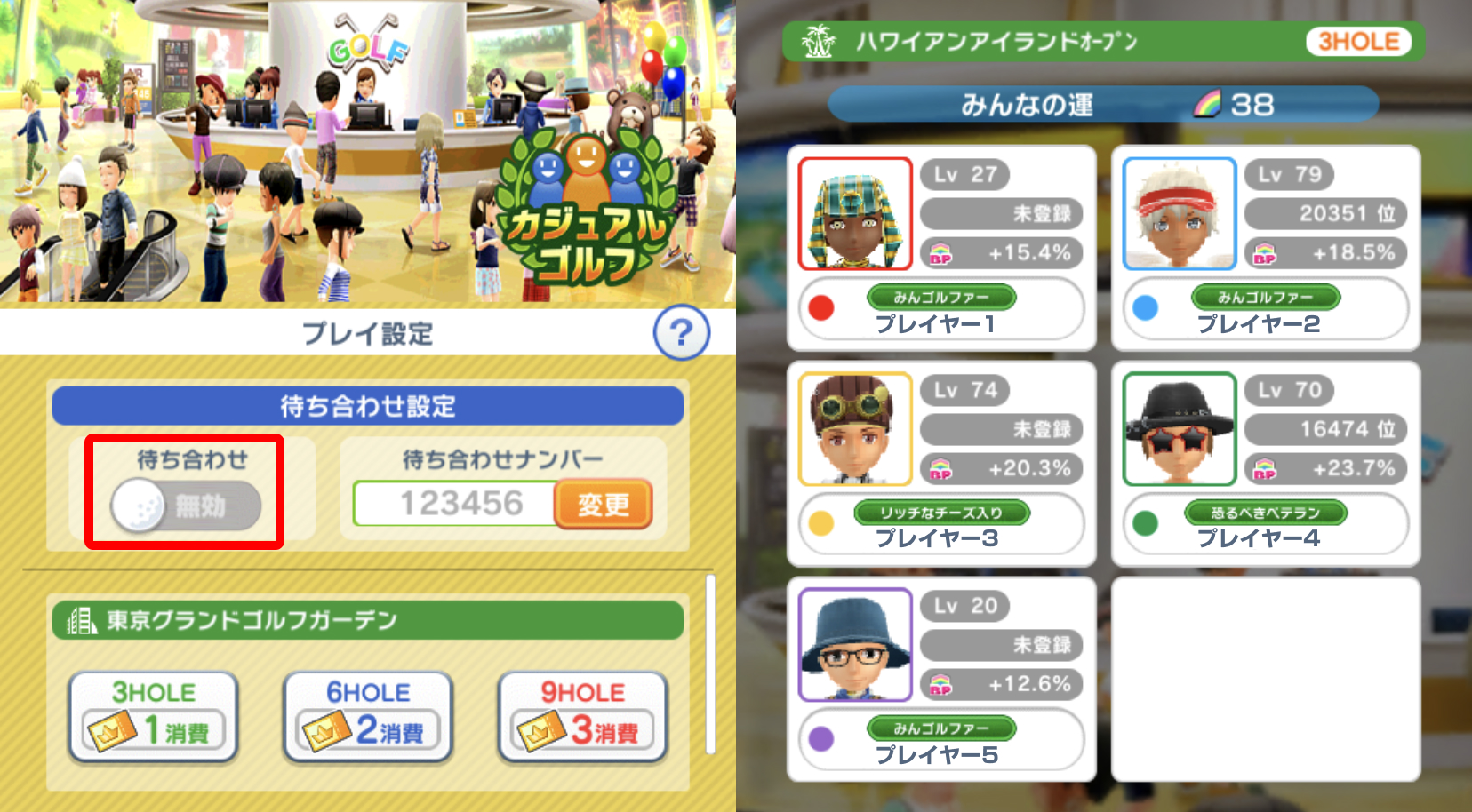
Task: Open the play settings help icon
Action: [681, 333]
